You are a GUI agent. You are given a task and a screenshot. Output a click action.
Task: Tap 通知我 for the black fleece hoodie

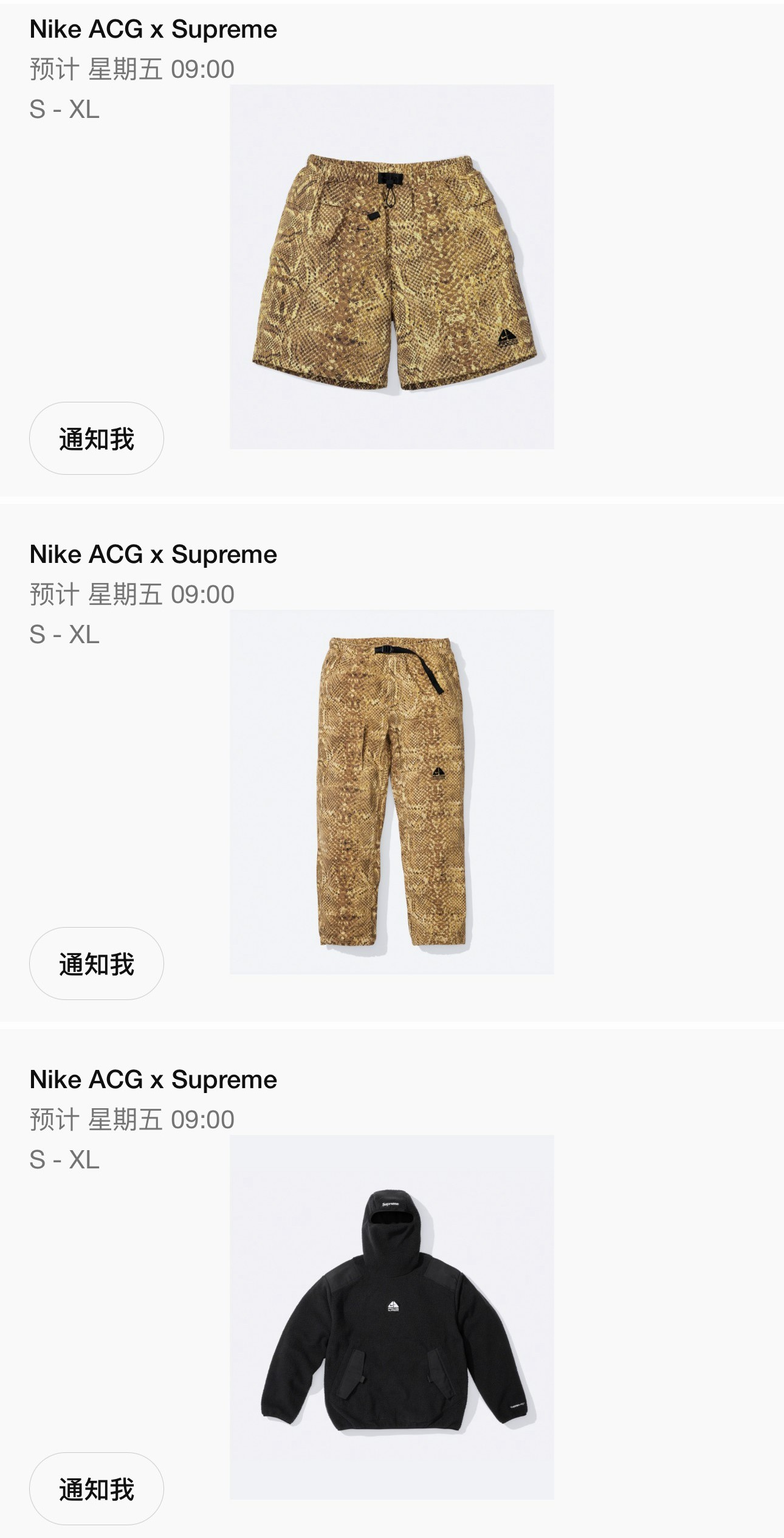click(x=97, y=1489)
